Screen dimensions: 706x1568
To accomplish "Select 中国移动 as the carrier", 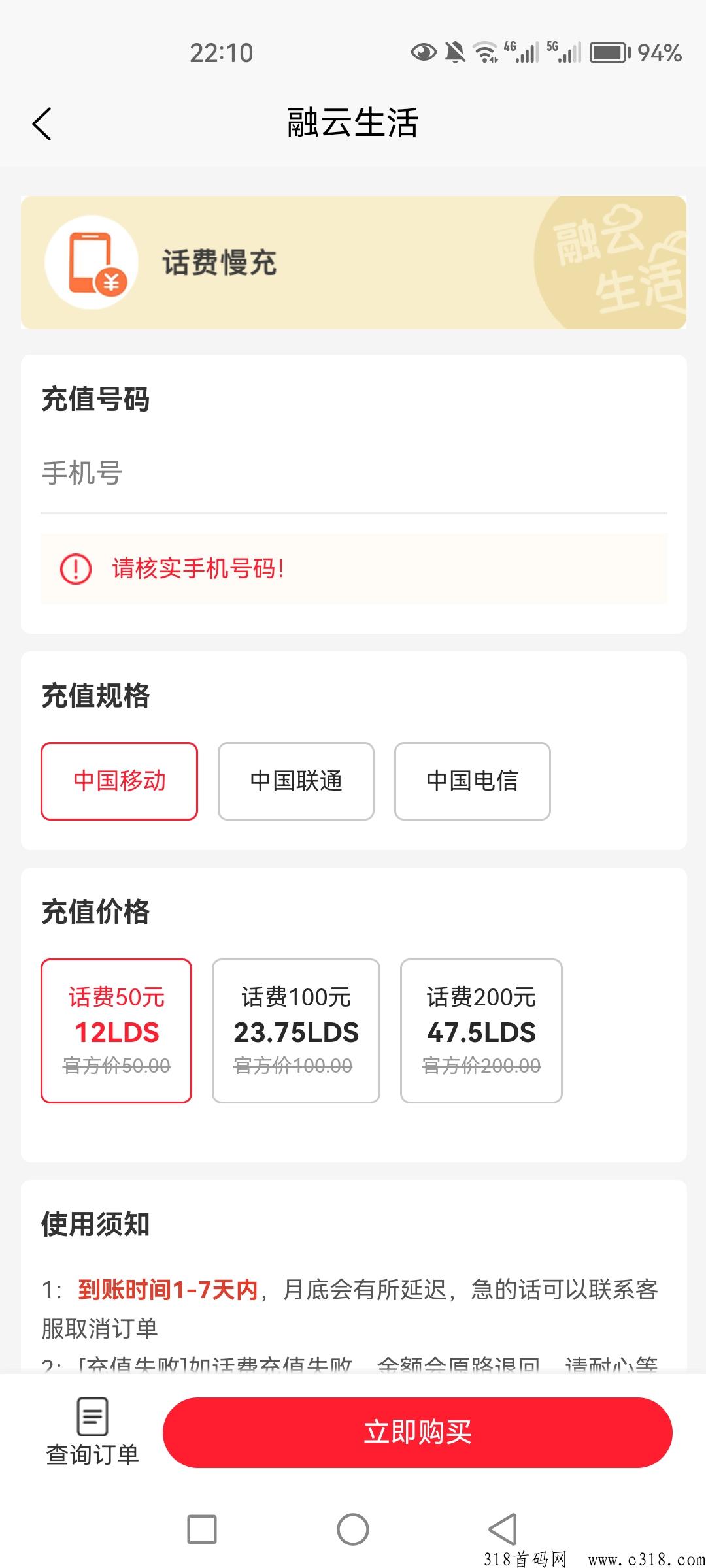I will 120,781.
